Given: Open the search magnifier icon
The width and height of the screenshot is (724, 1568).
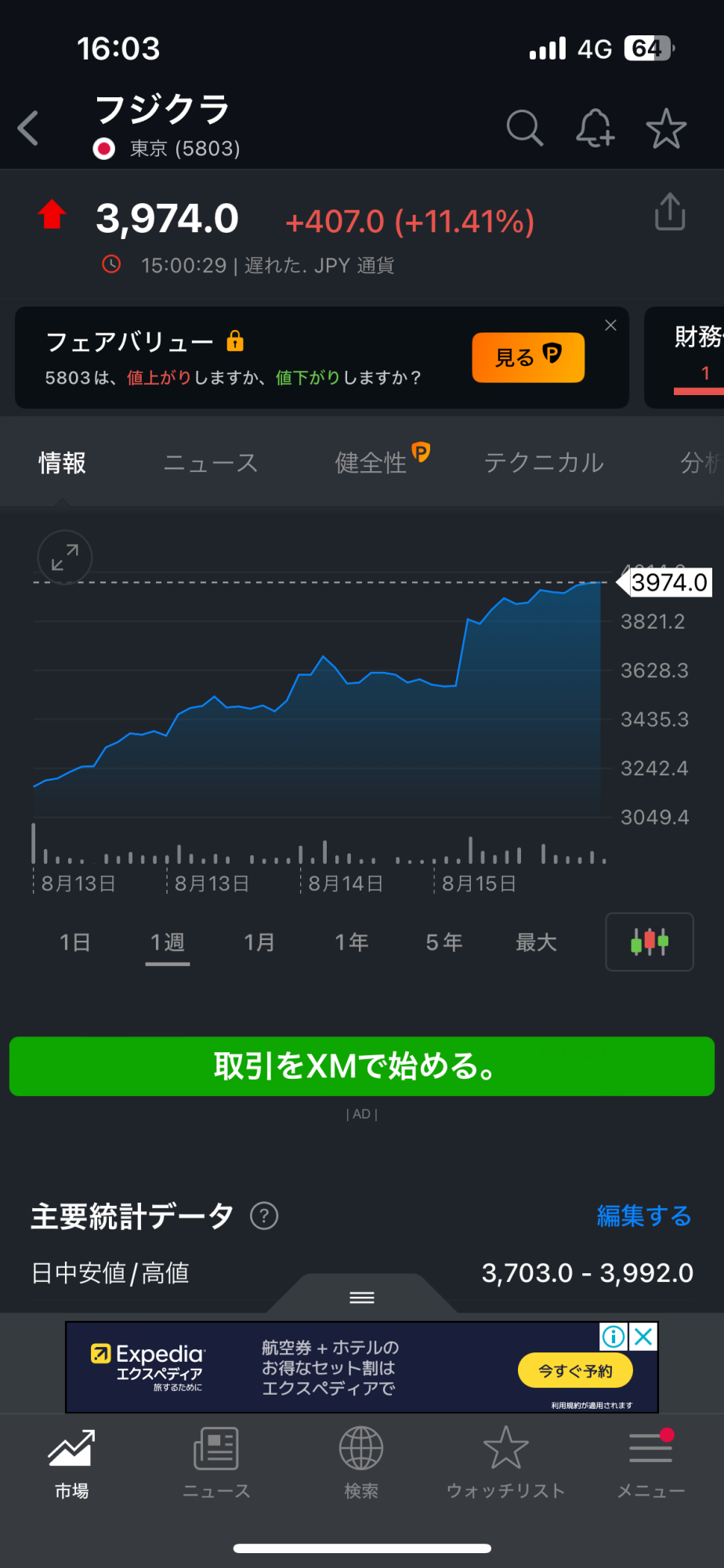Looking at the screenshot, I should pyautogui.click(x=524, y=128).
